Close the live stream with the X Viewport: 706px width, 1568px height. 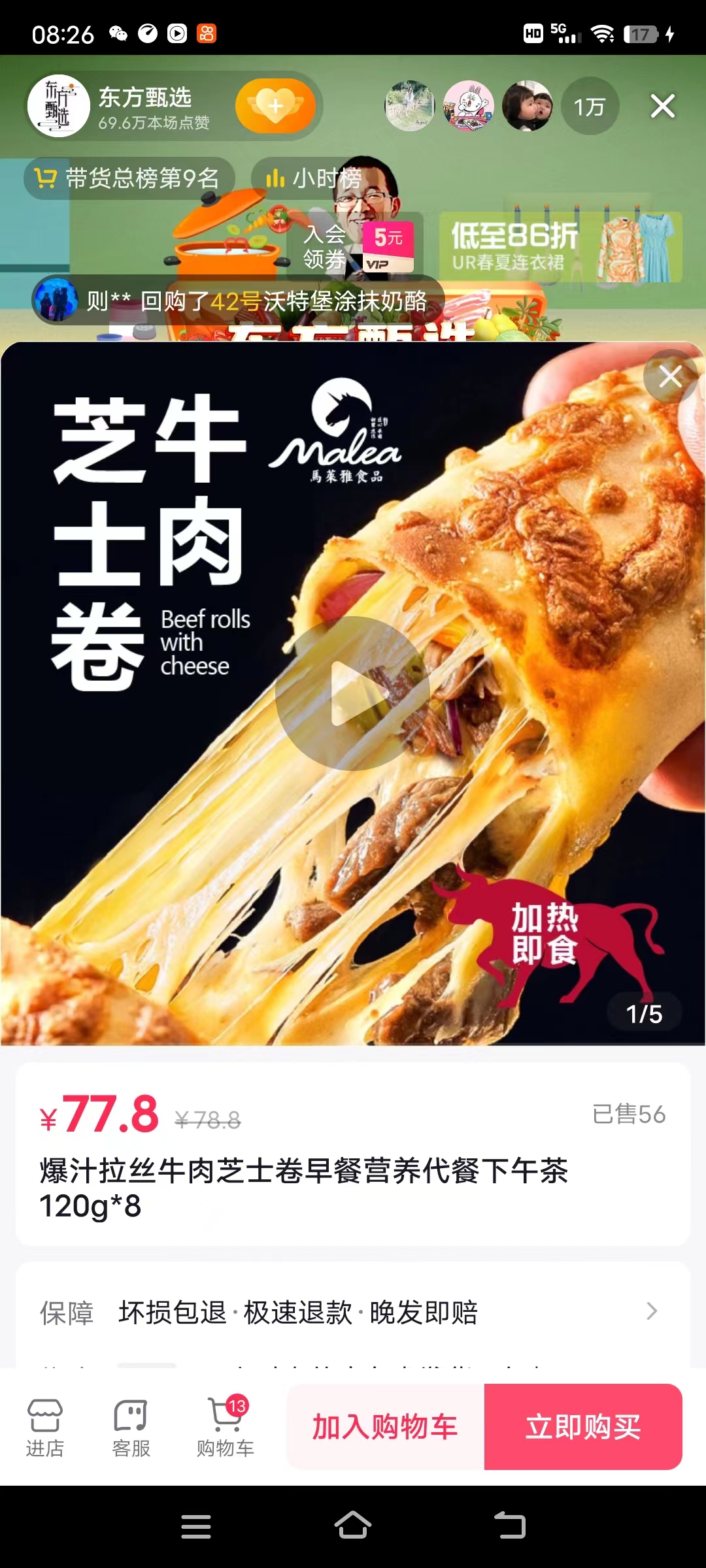[662, 106]
